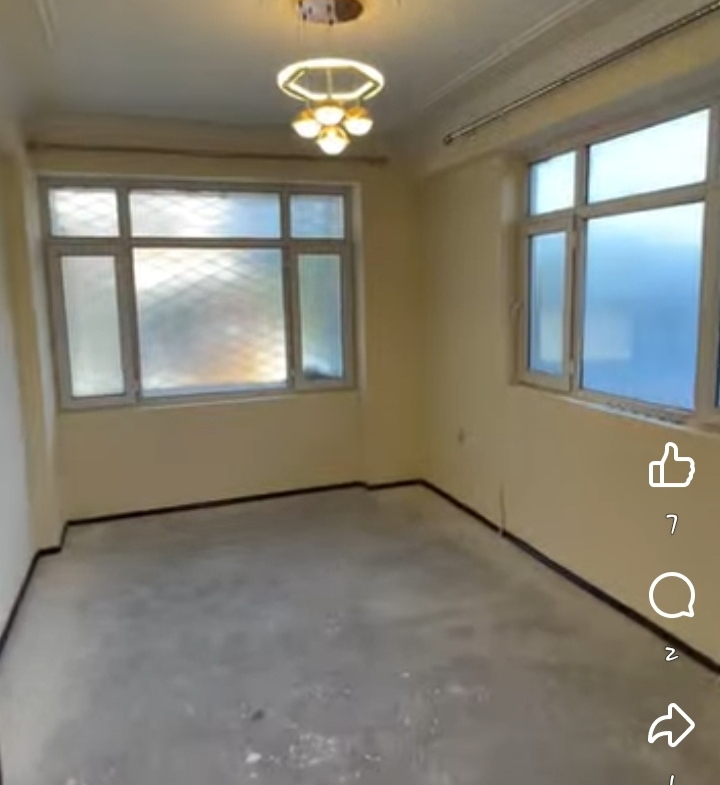Share this video
This screenshot has width=720, height=785.
coord(671,725)
